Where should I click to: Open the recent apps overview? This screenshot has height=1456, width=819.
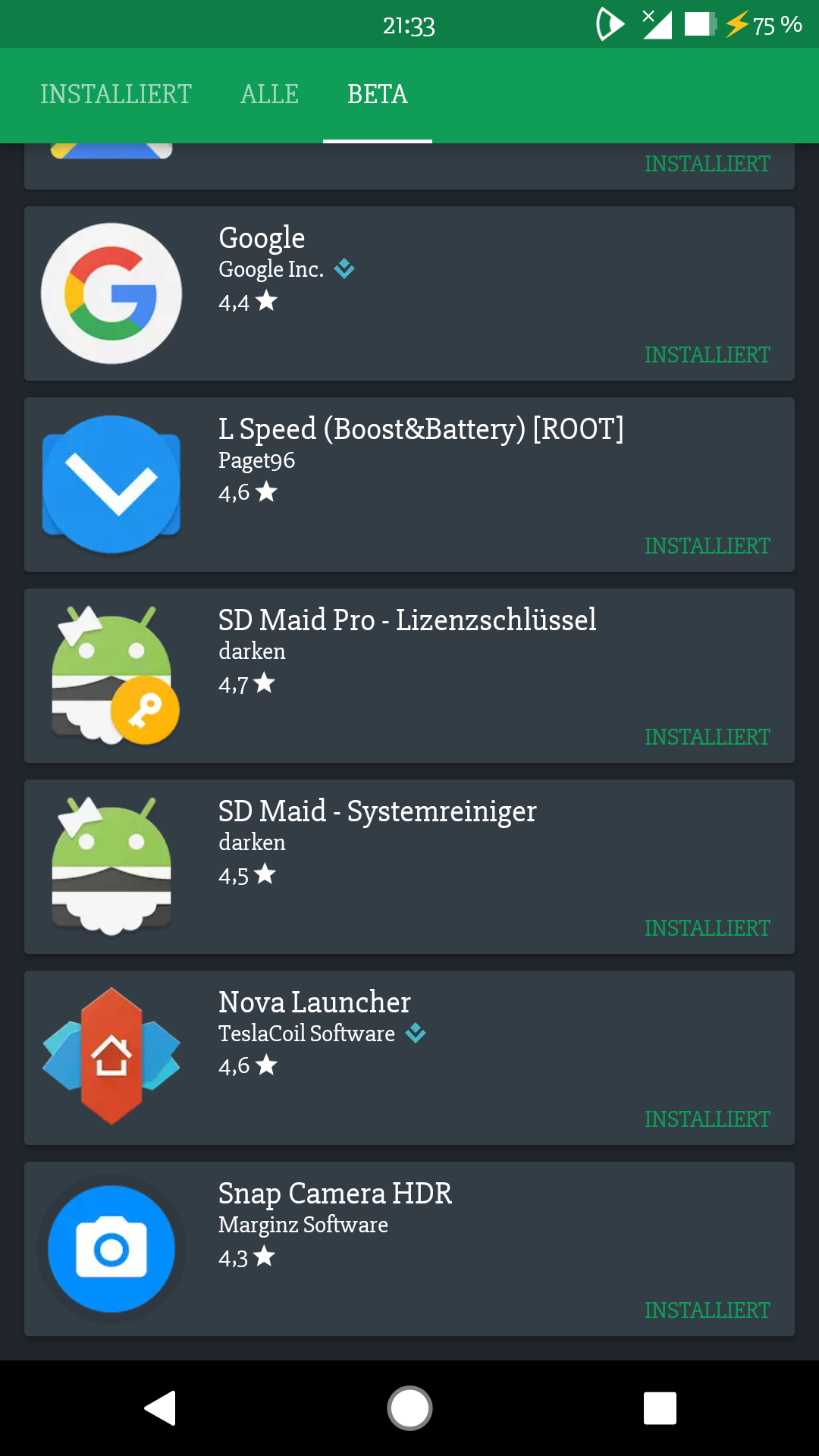click(660, 1408)
